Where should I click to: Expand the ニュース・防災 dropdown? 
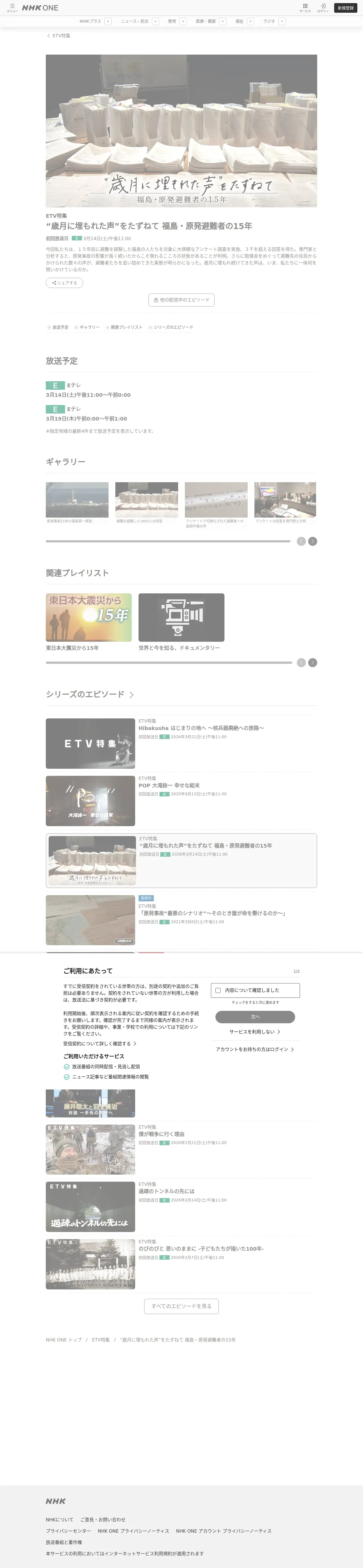click(x=155, y=21)
